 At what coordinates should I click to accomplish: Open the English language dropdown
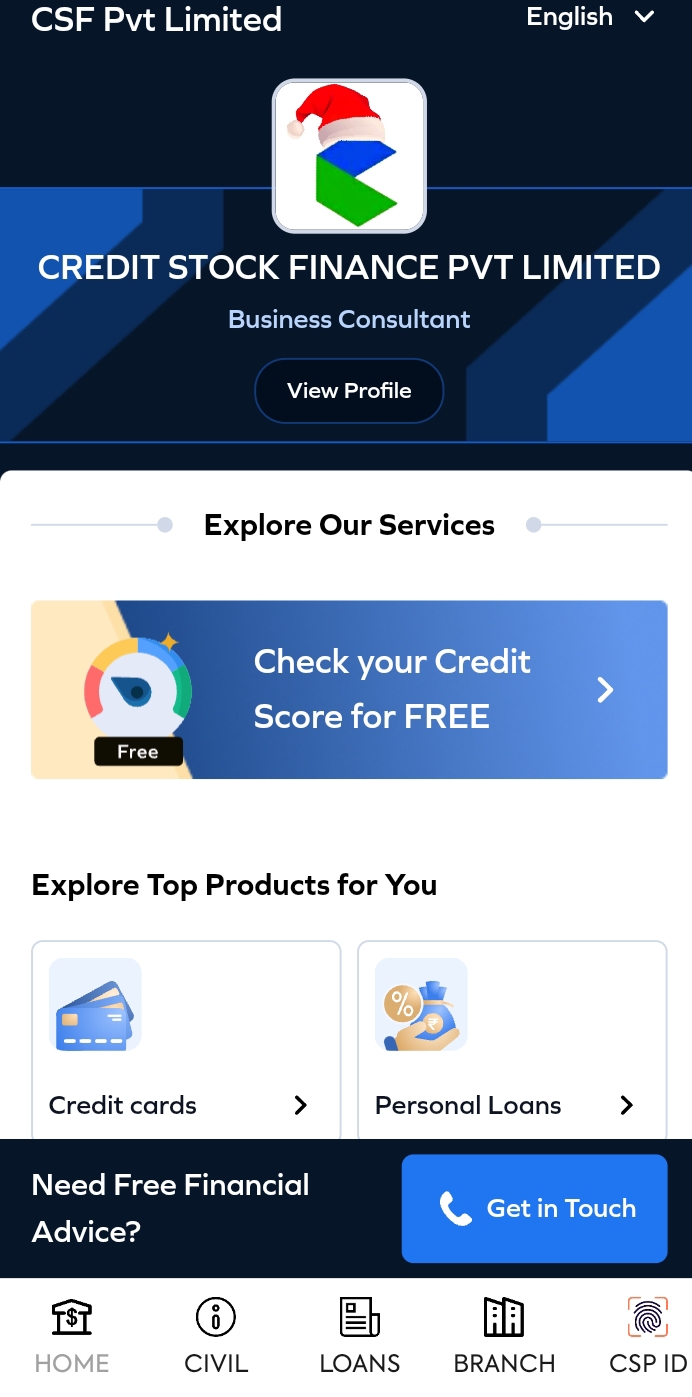point(590,17)
